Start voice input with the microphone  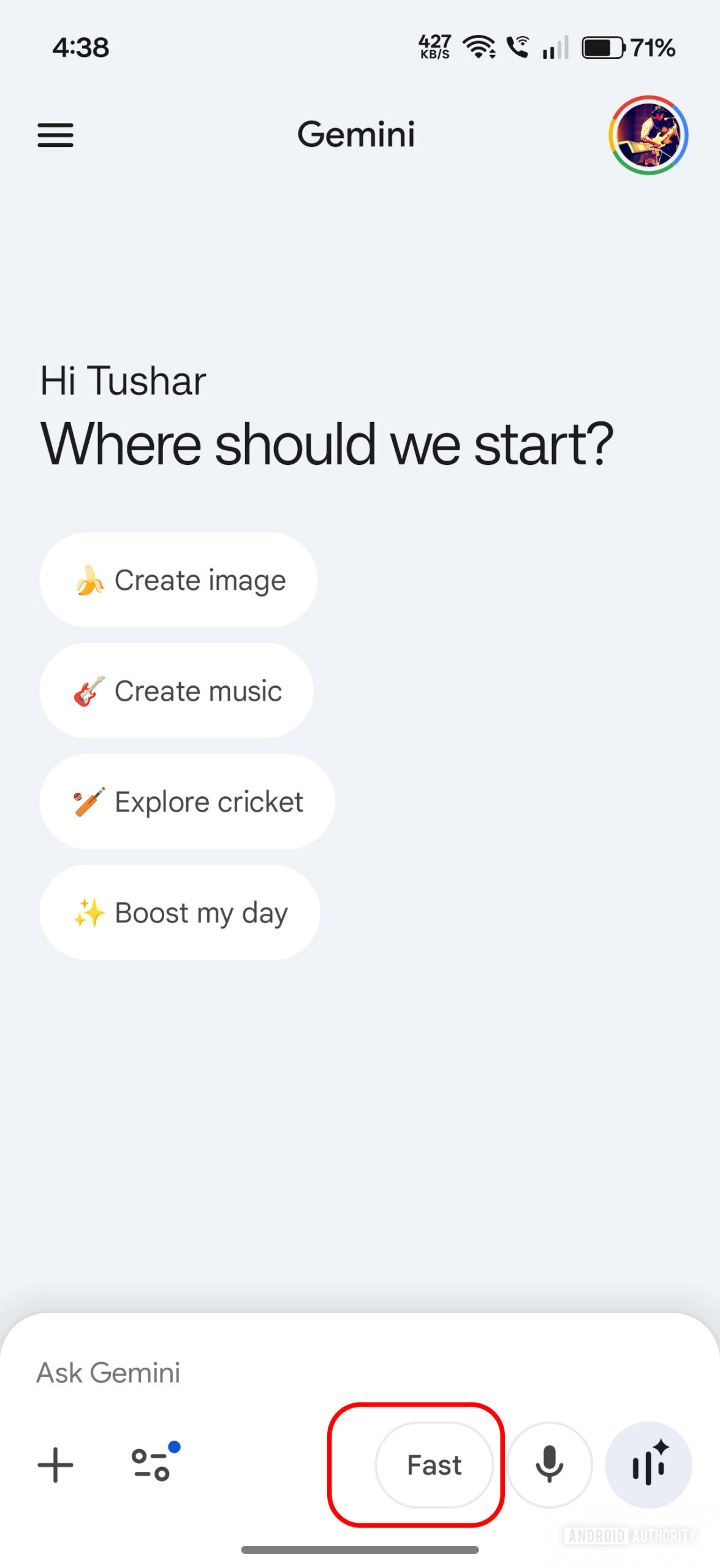click(549, 1464)
